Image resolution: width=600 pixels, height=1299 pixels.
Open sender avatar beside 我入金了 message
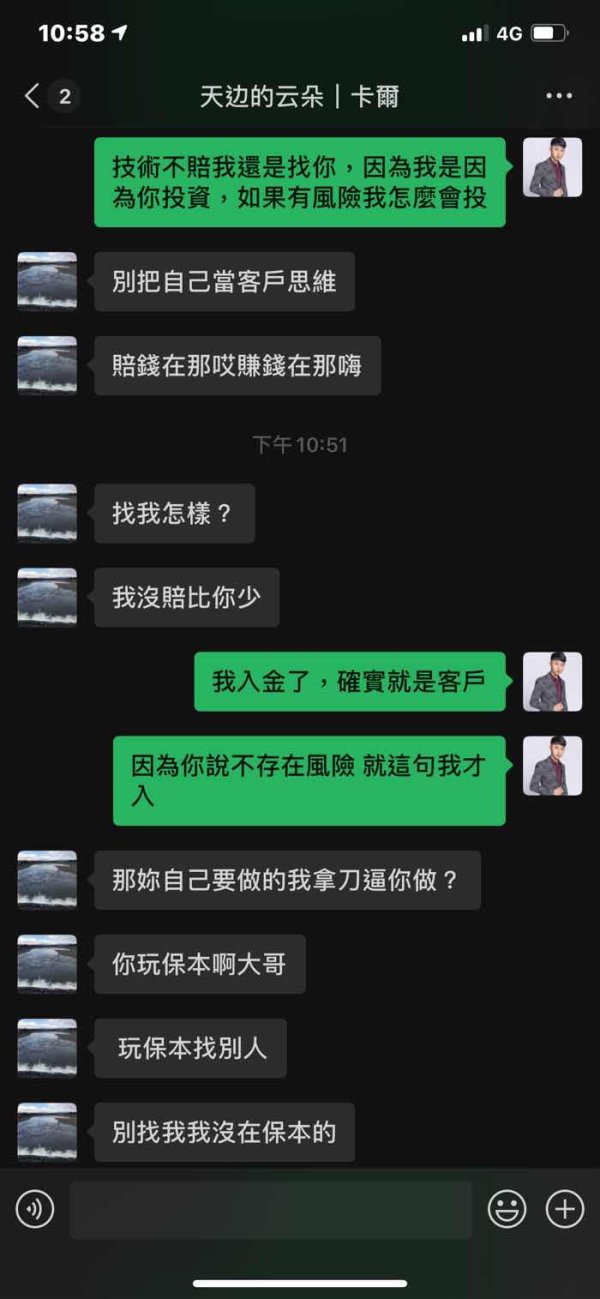[x=552, y=682]
